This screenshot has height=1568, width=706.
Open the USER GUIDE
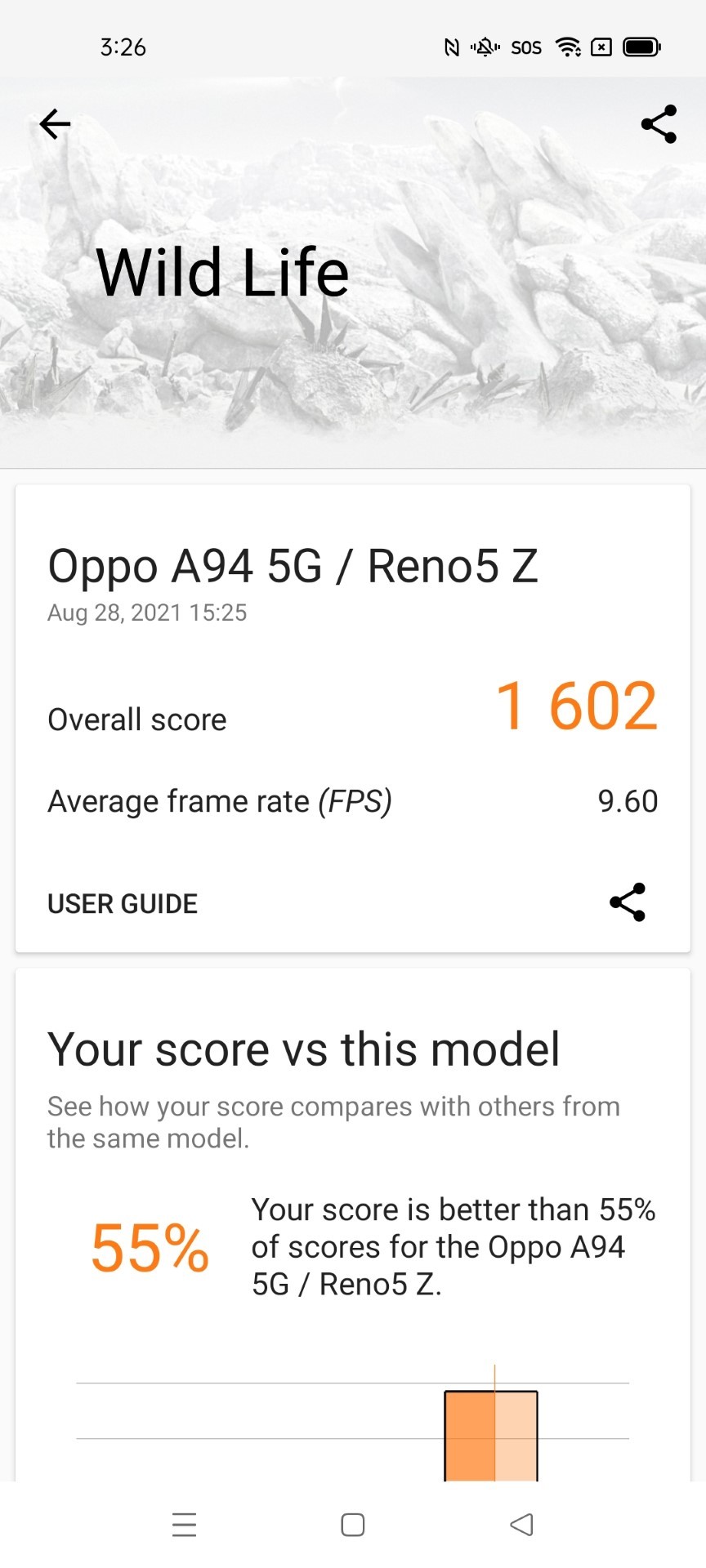123,903
